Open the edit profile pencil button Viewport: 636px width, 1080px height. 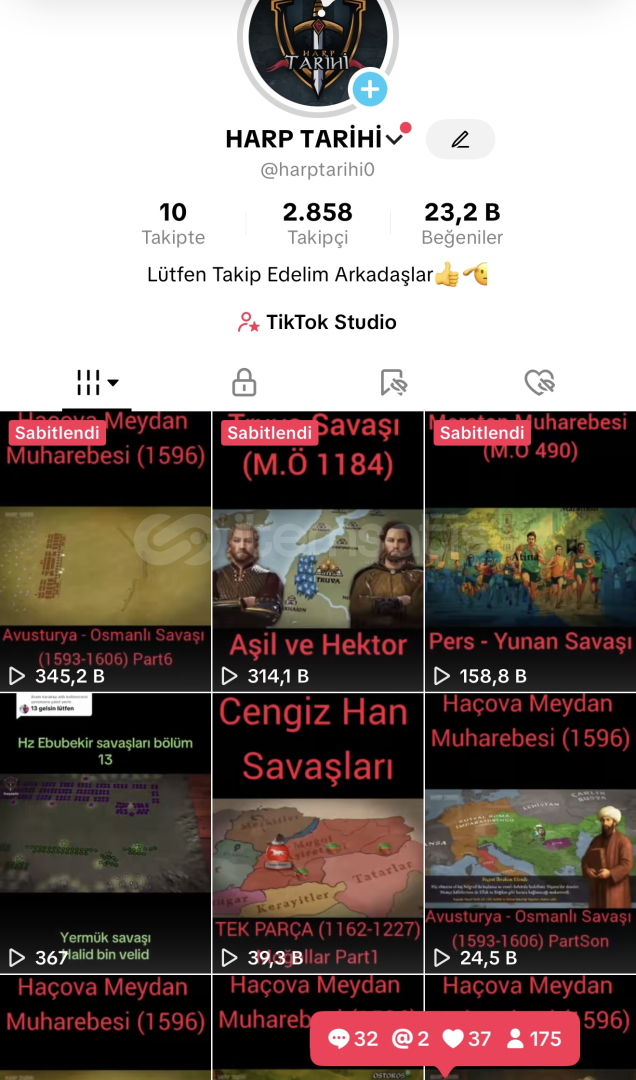click(x=460, y=139)
